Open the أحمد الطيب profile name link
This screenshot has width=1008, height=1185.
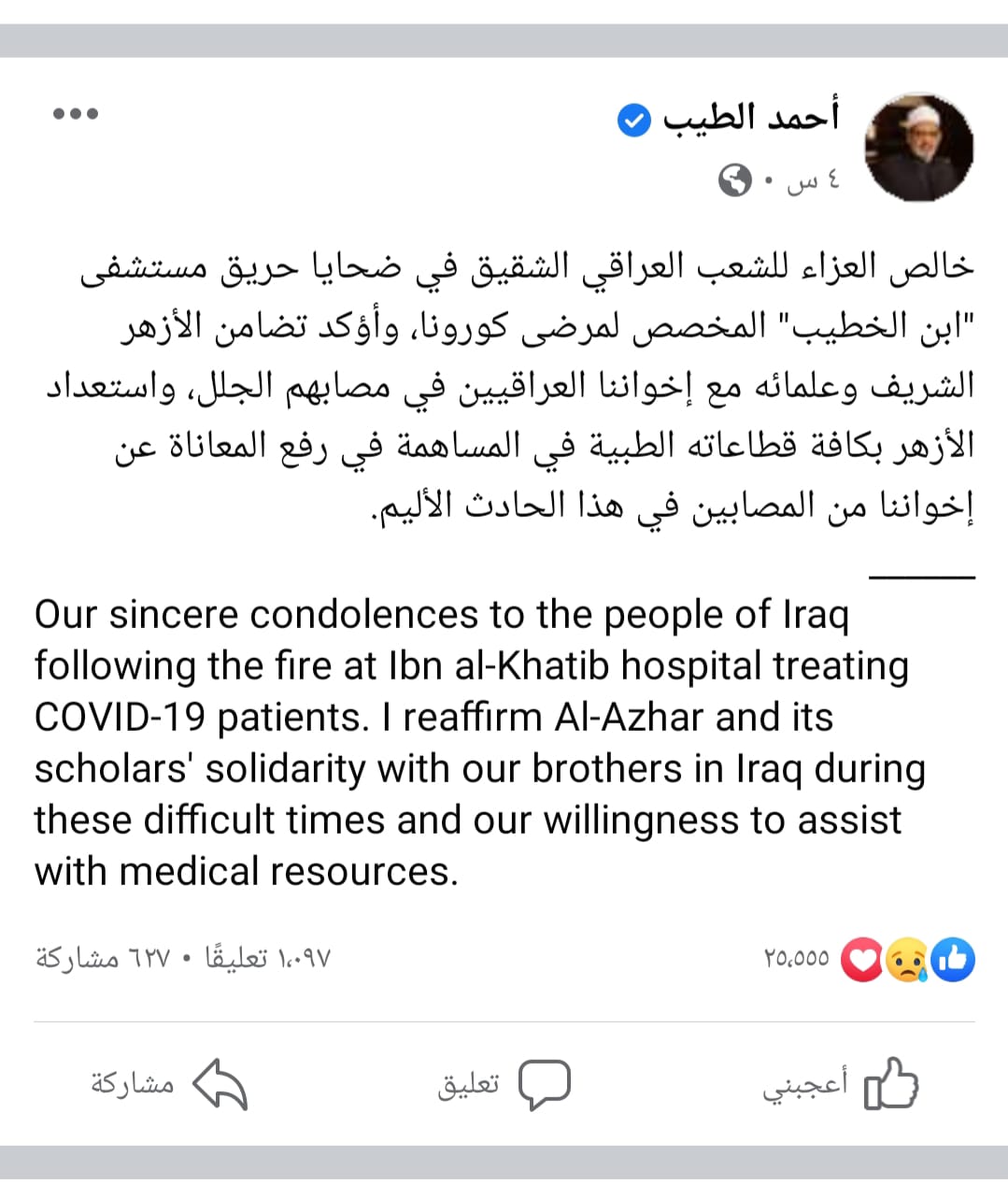coord(751,117)
